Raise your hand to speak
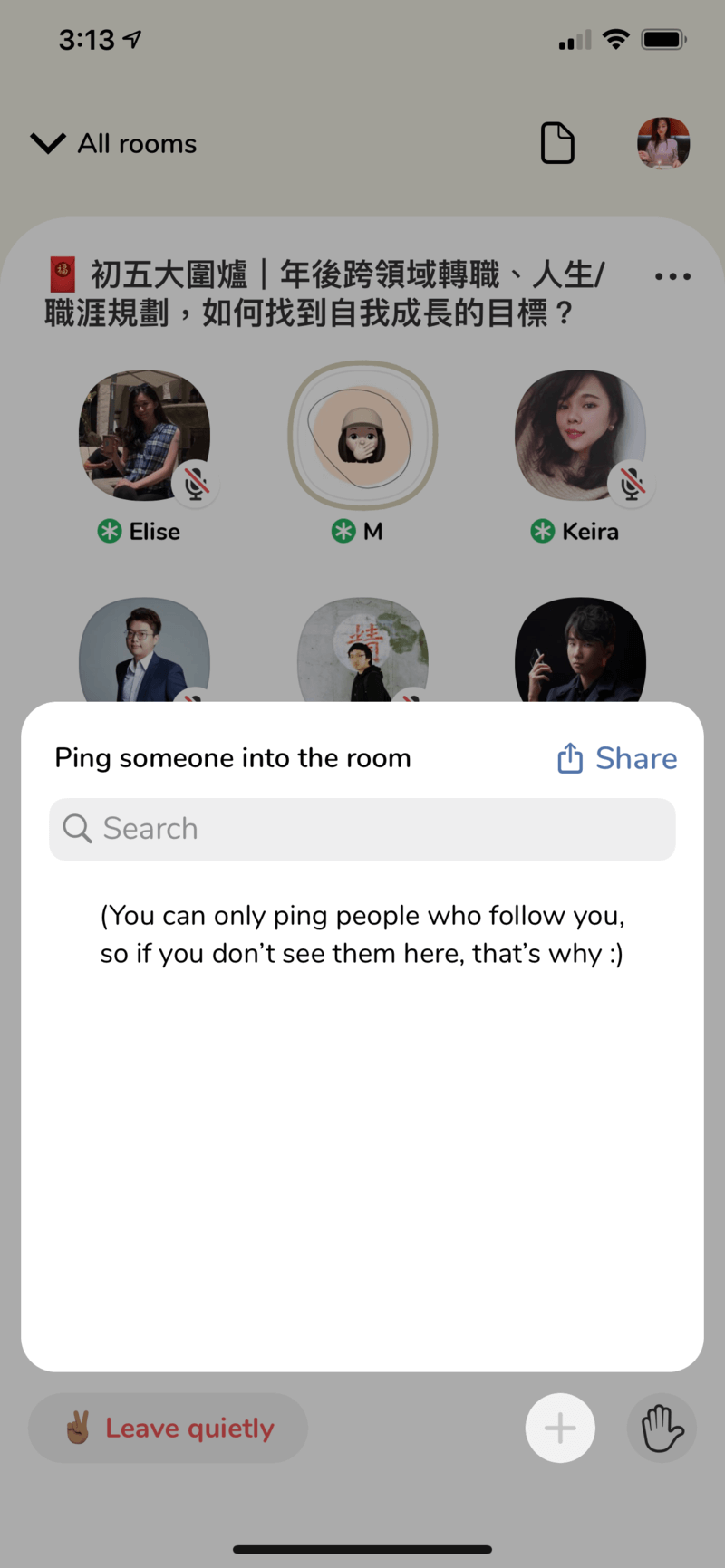This screenshot has width=725, height=1568. click(x=662, y=1428)
